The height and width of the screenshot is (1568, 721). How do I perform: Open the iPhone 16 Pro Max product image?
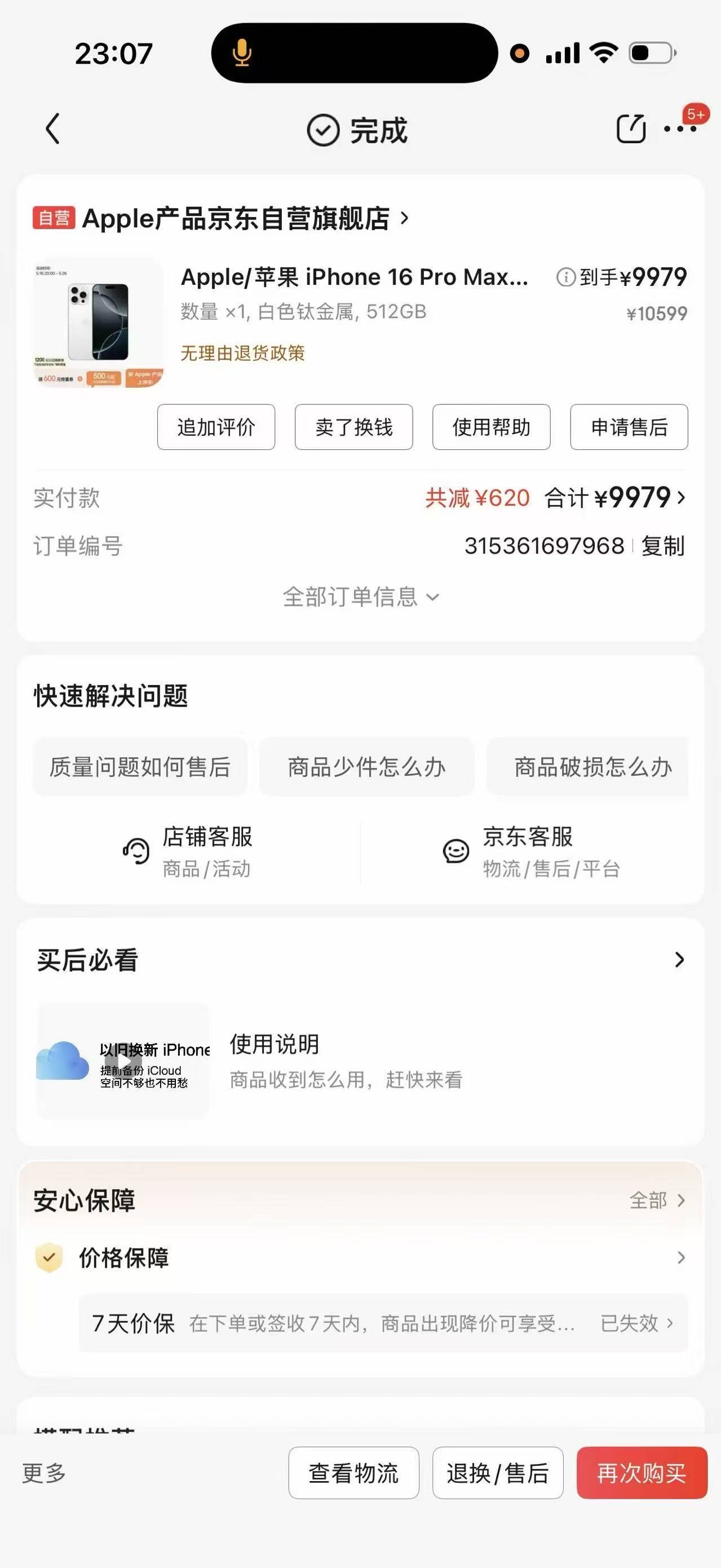(x=98, y=322)
